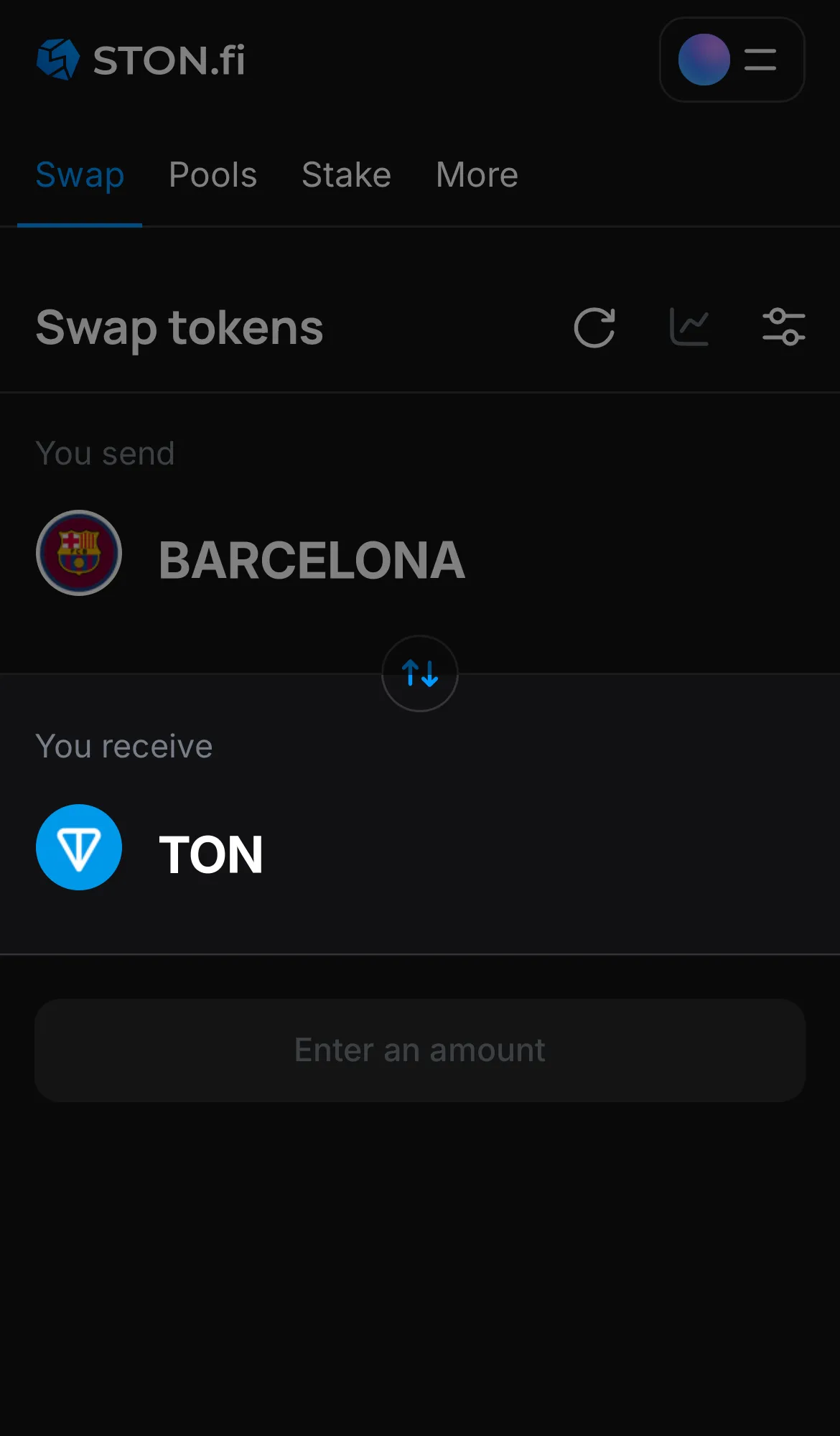Switch to the Stake tab
This screenshot has width=840, height=1436.
coord(346,174)
